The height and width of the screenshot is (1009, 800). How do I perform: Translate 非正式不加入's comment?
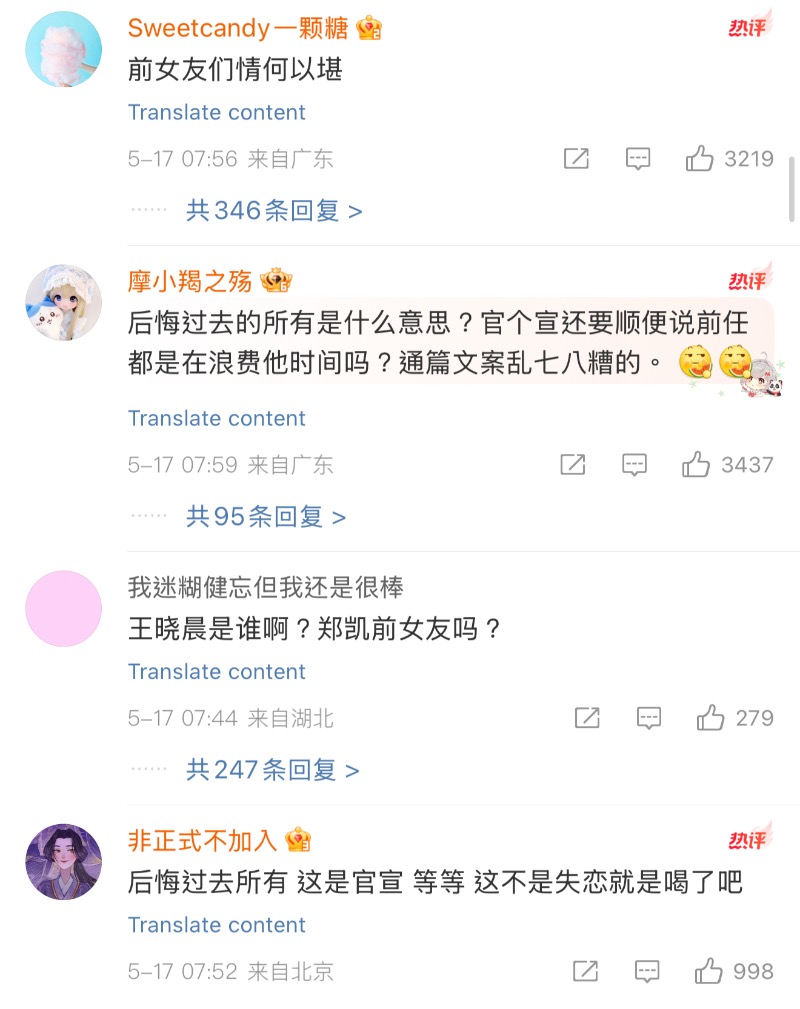pos(216,925)
